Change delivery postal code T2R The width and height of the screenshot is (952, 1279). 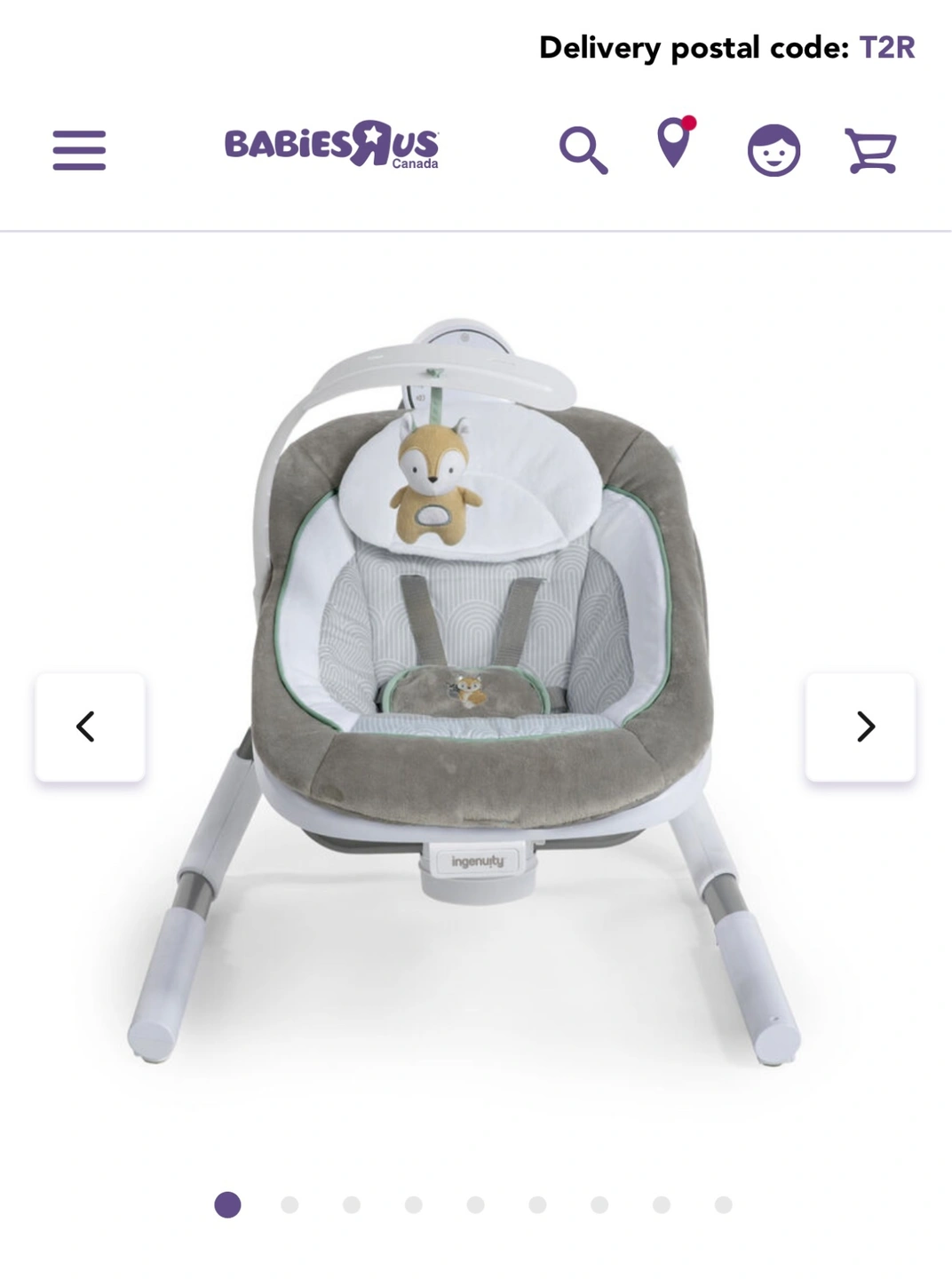point(885,47)
